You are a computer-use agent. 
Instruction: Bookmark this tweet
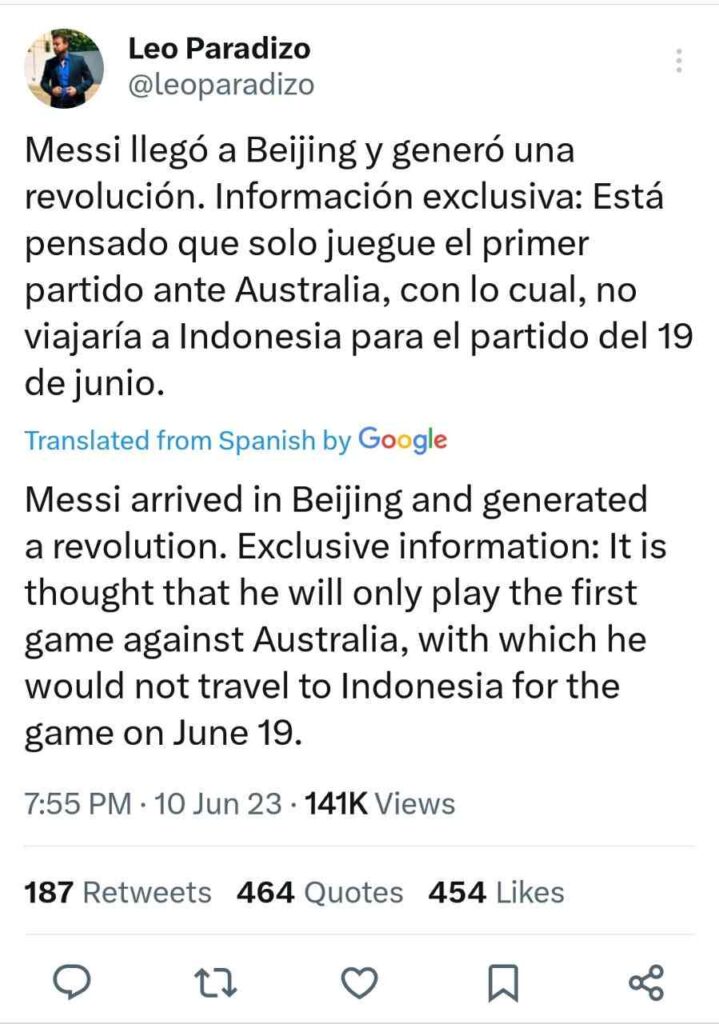(503, 984)
